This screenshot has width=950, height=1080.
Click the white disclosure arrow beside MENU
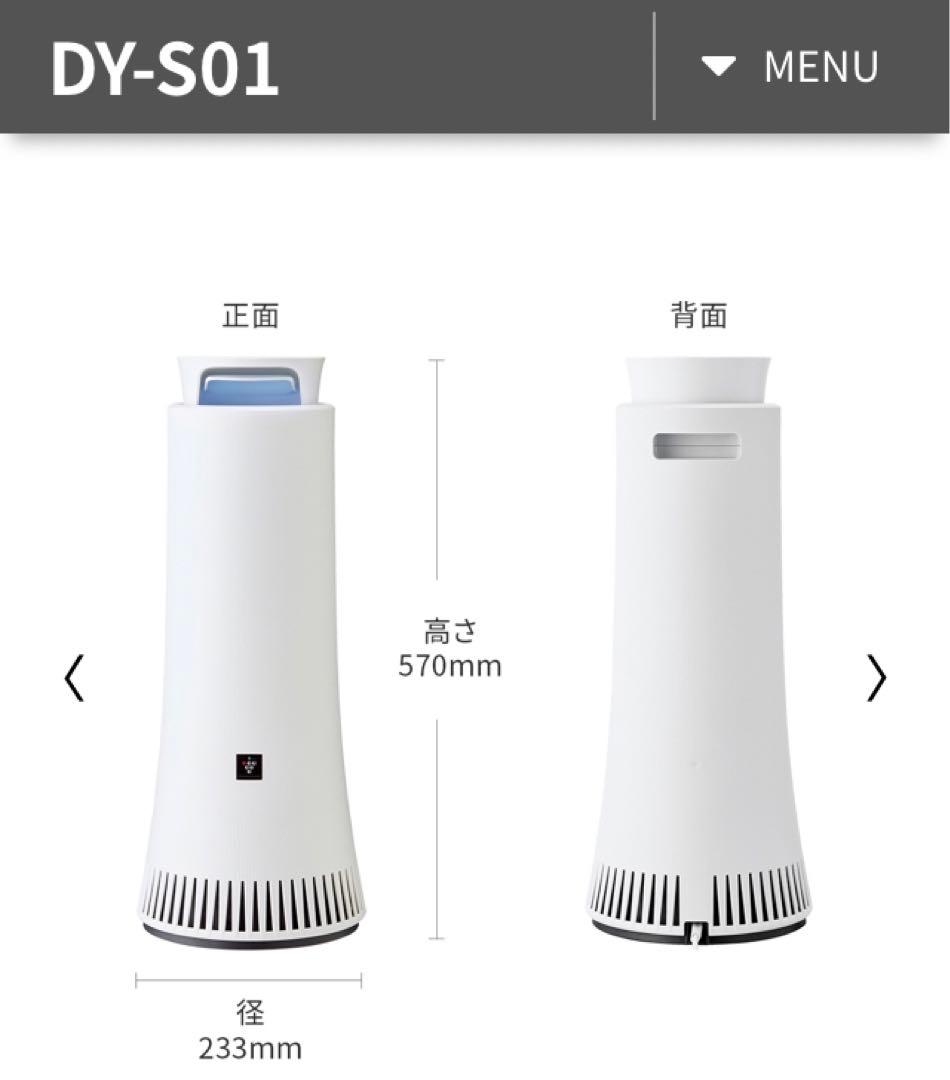click(x=717, y=67)
